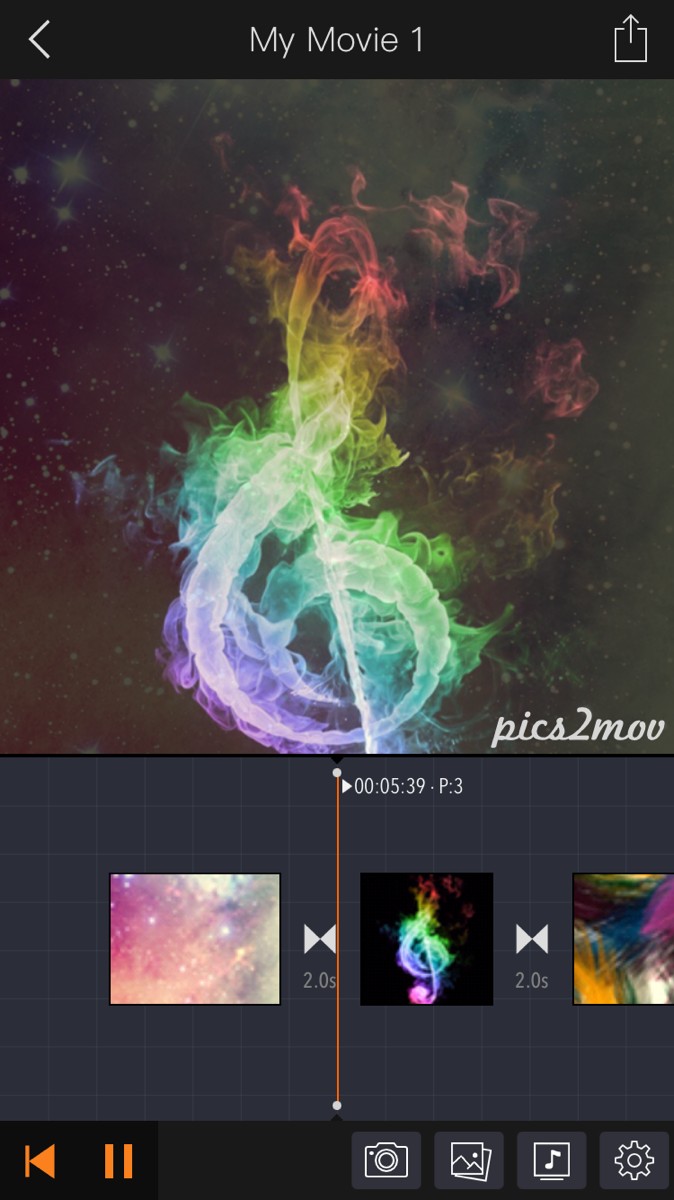Viewport: 674px width, 1200px height.
Task: Select the colorful paint clip at right
Action: 623,939
